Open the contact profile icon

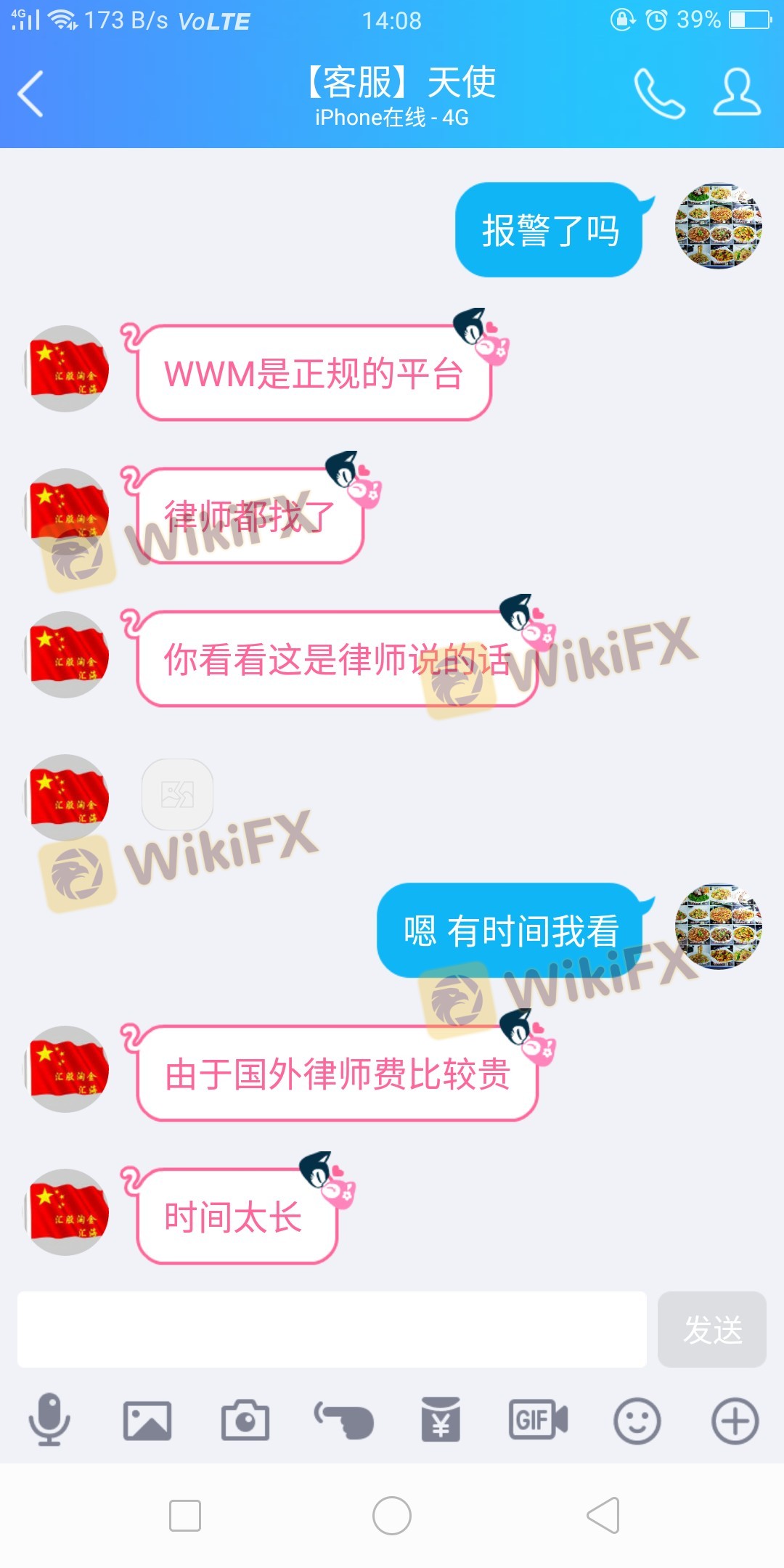(737, 92)
